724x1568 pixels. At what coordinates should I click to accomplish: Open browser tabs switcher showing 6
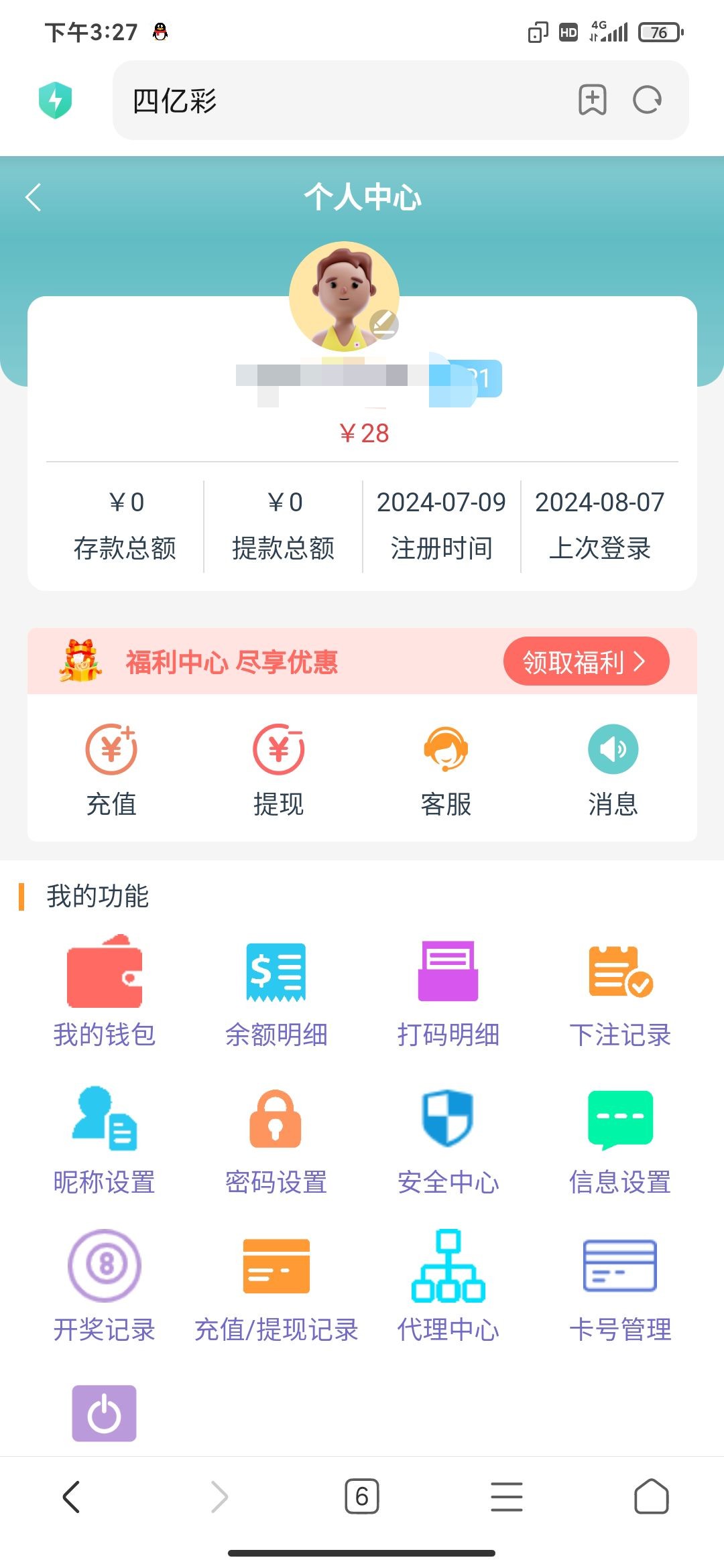click(x=362, y=1496)
